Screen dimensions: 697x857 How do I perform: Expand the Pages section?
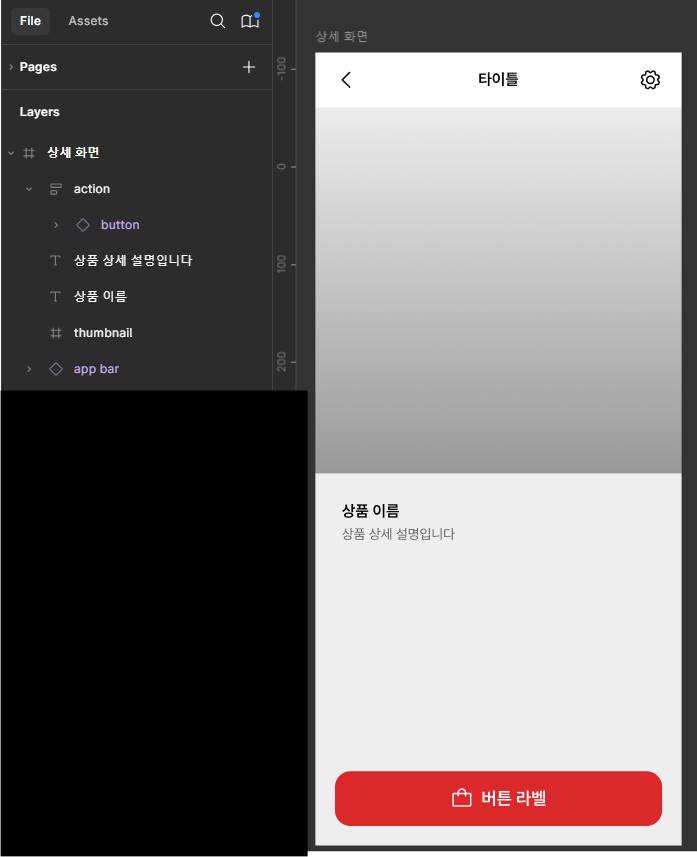(11, 67)
